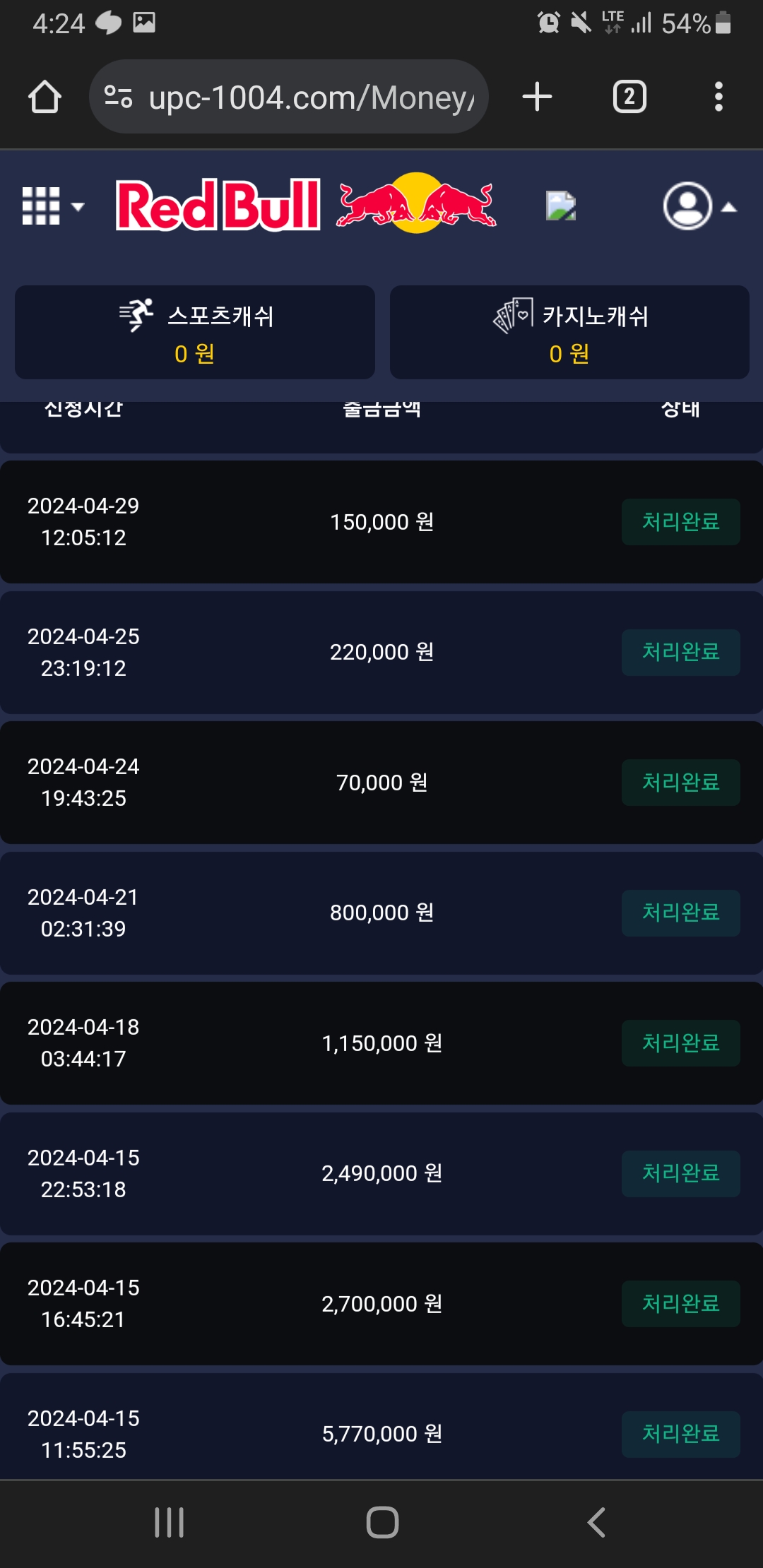Select the 카지노캐쉬 balance card
Screen dimensions: 763x1568
[569, 333]
